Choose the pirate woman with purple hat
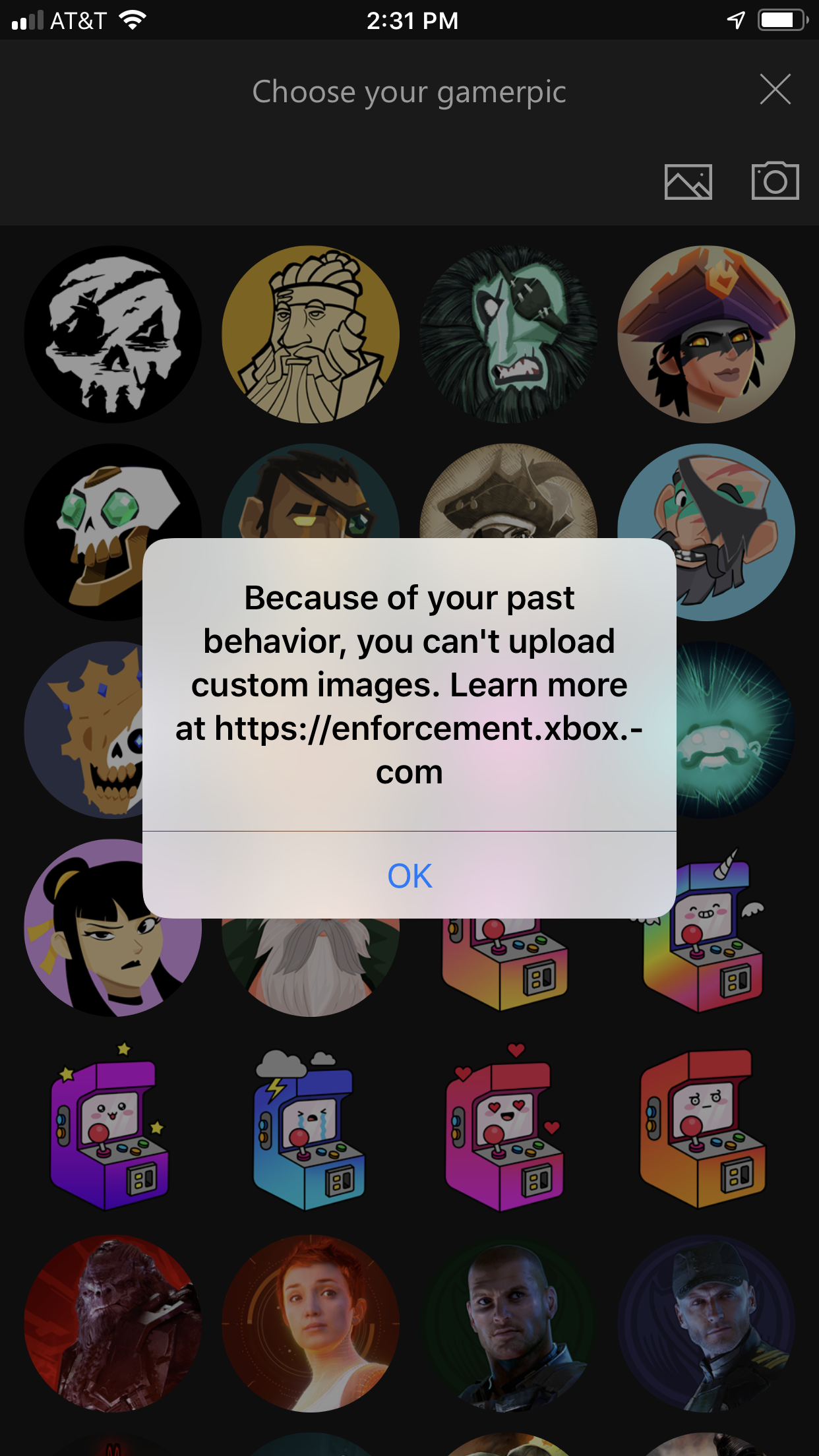The image size is (819, 1456). [x=706, y=334]
